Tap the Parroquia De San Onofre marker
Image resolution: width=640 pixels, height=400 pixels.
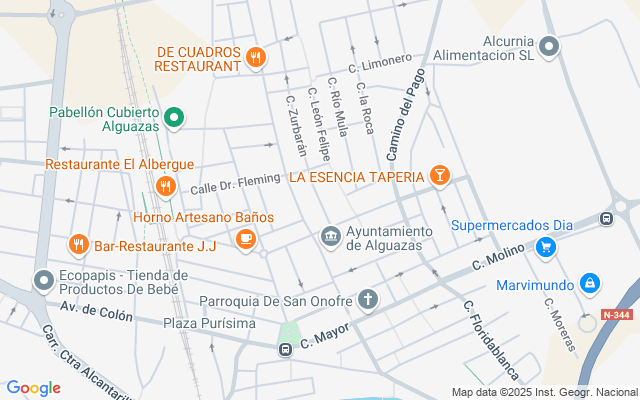click(x=367, y=300)
